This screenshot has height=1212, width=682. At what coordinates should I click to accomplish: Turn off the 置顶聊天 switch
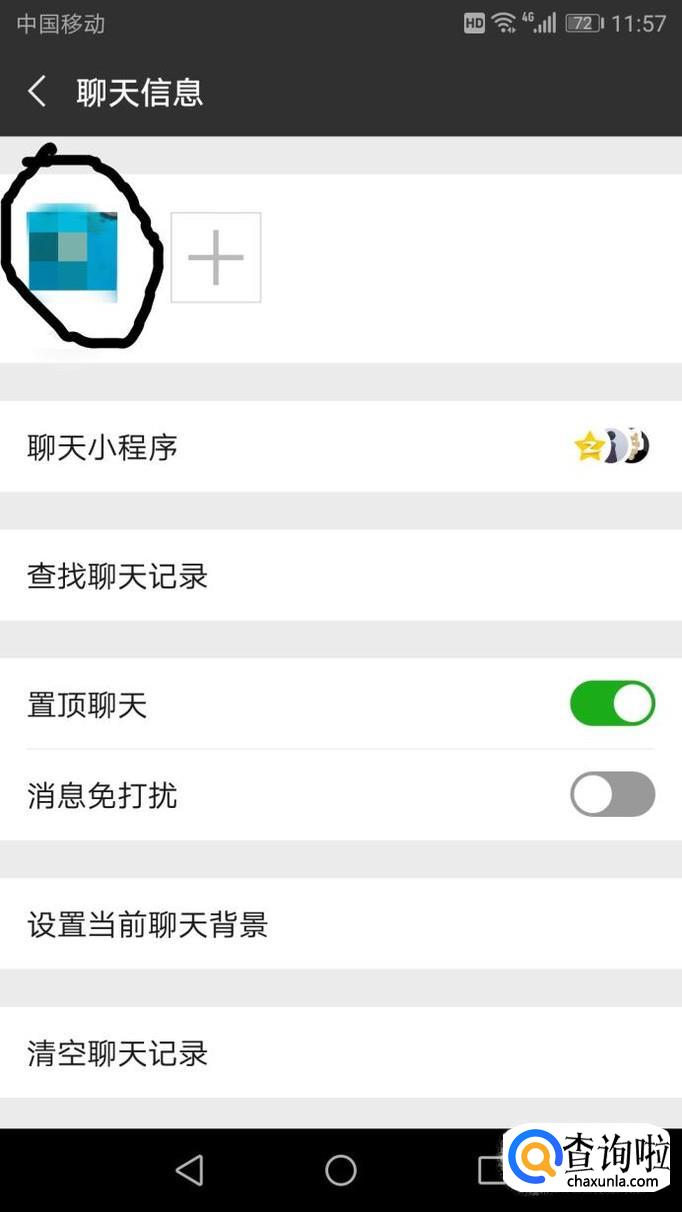click(612, 704)
